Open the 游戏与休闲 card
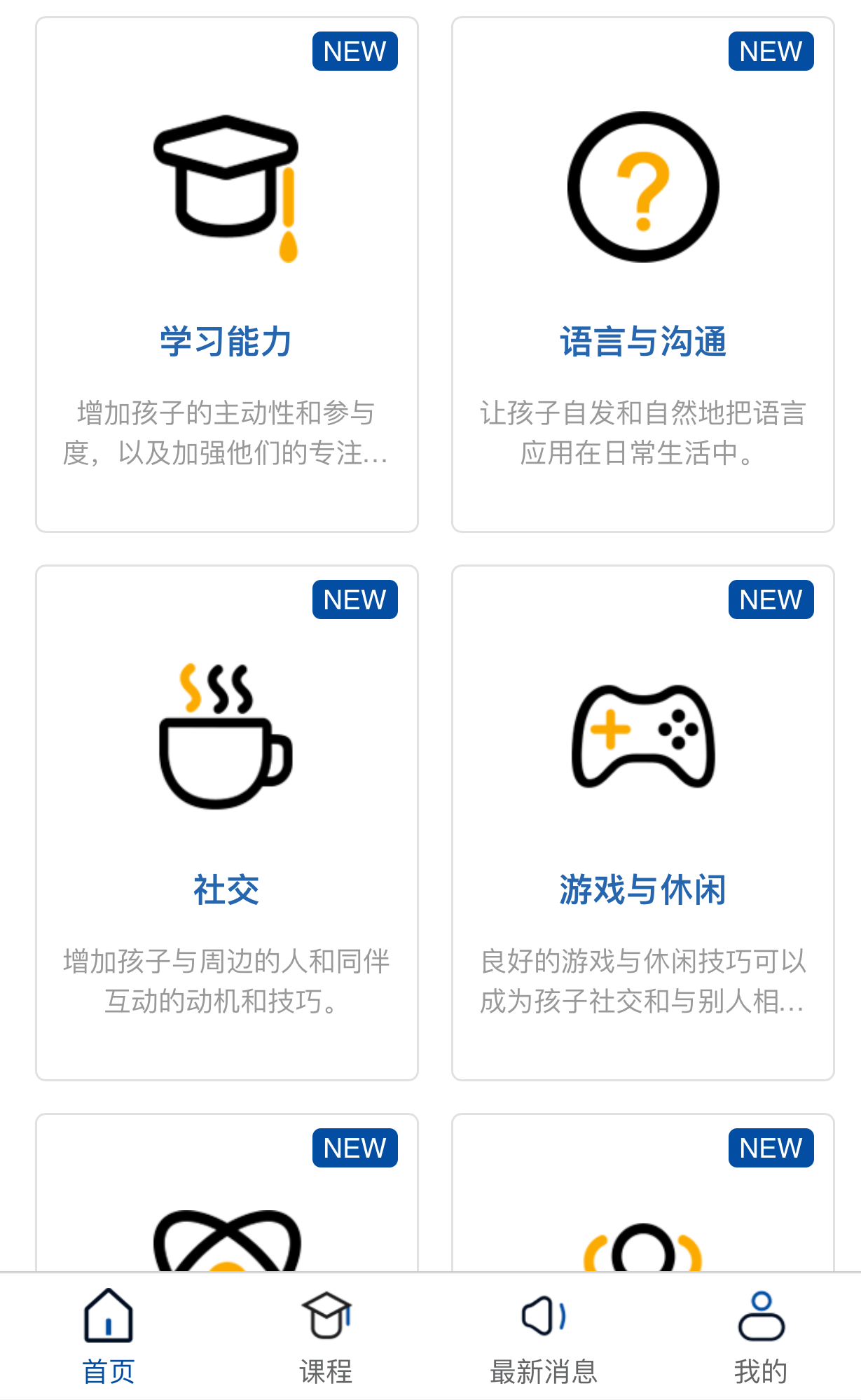861x1400 pixels. 642,823
